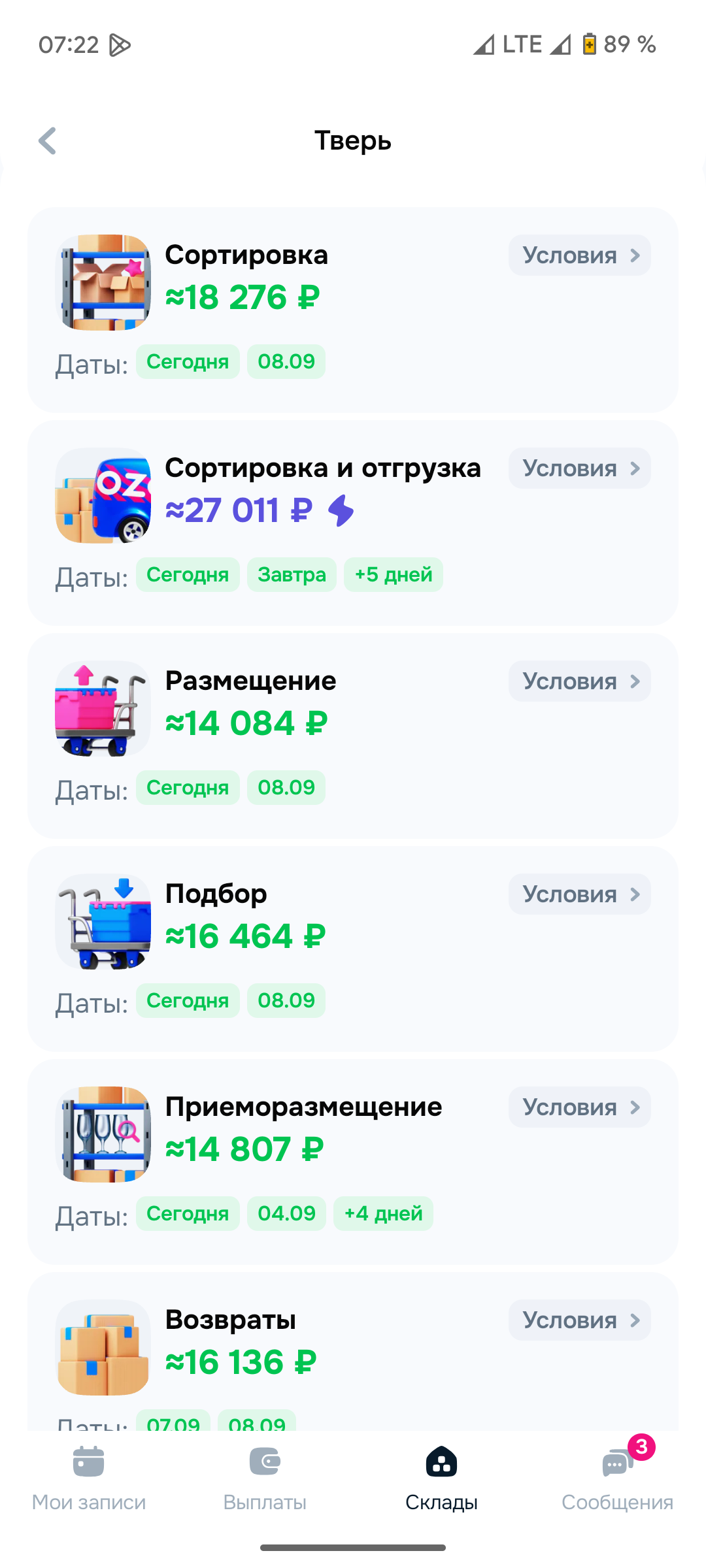The height and width of the screenshot is (1568, 706).
Task: Open Условия for Возвраты
Action: click(x=579, y=1320)
